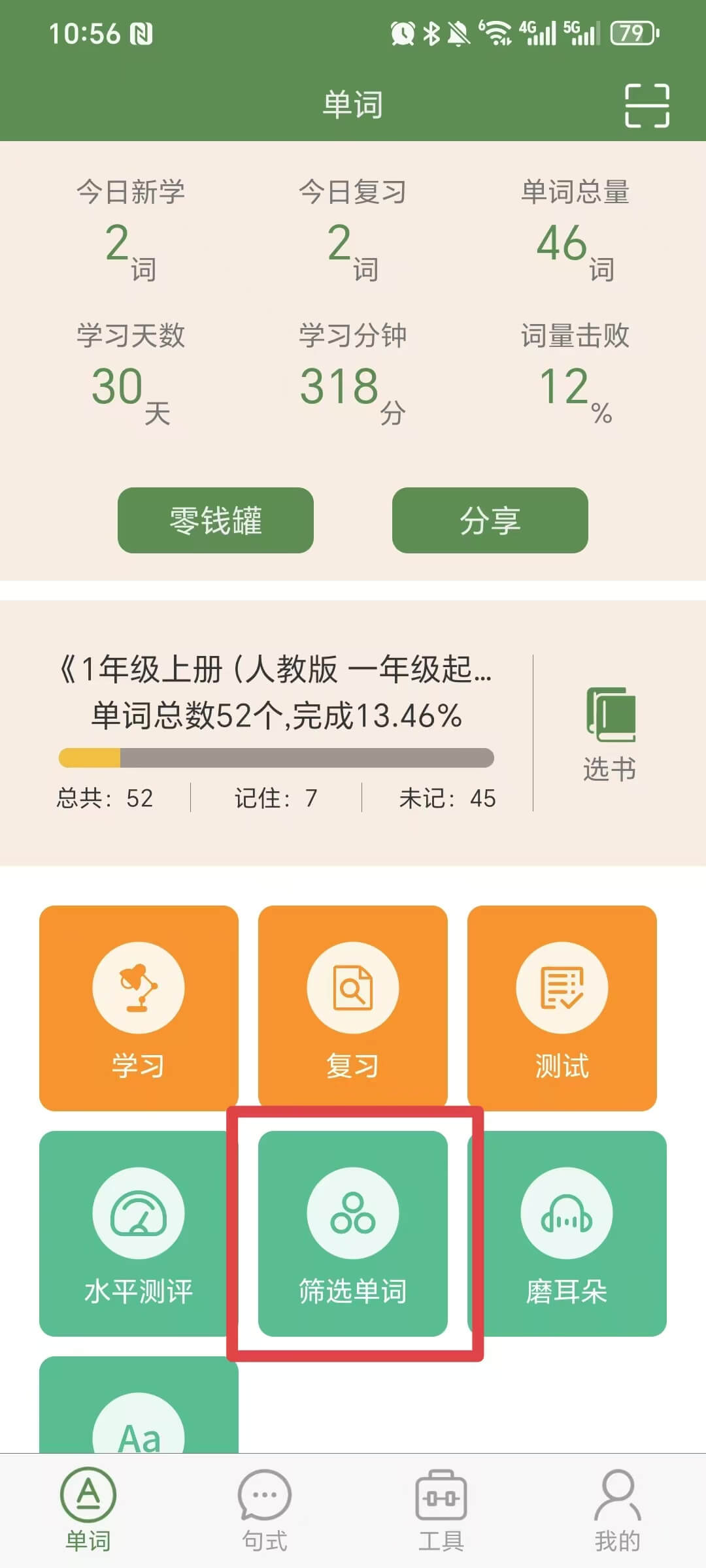Open the scan icon in header

point(647,105)
